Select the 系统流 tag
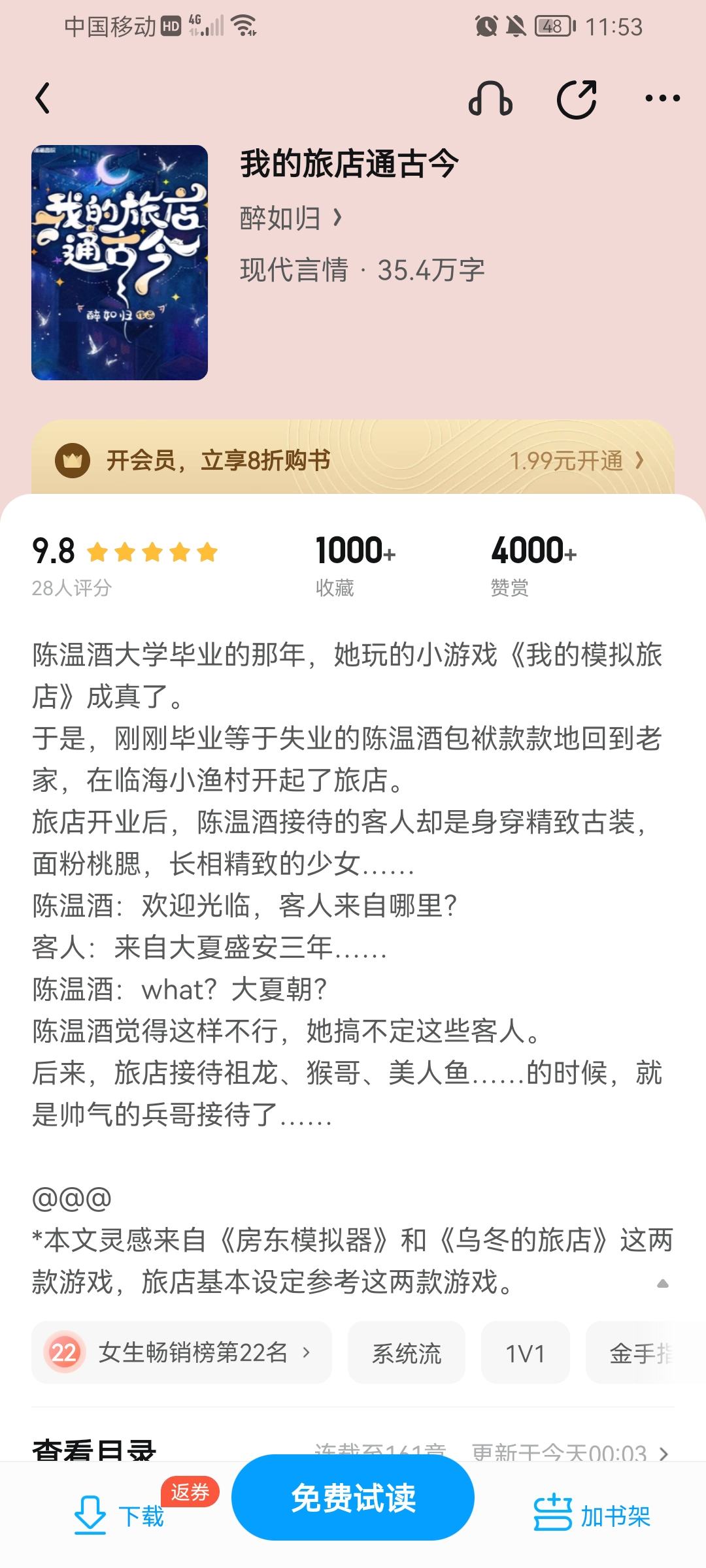 point(407,1352)
